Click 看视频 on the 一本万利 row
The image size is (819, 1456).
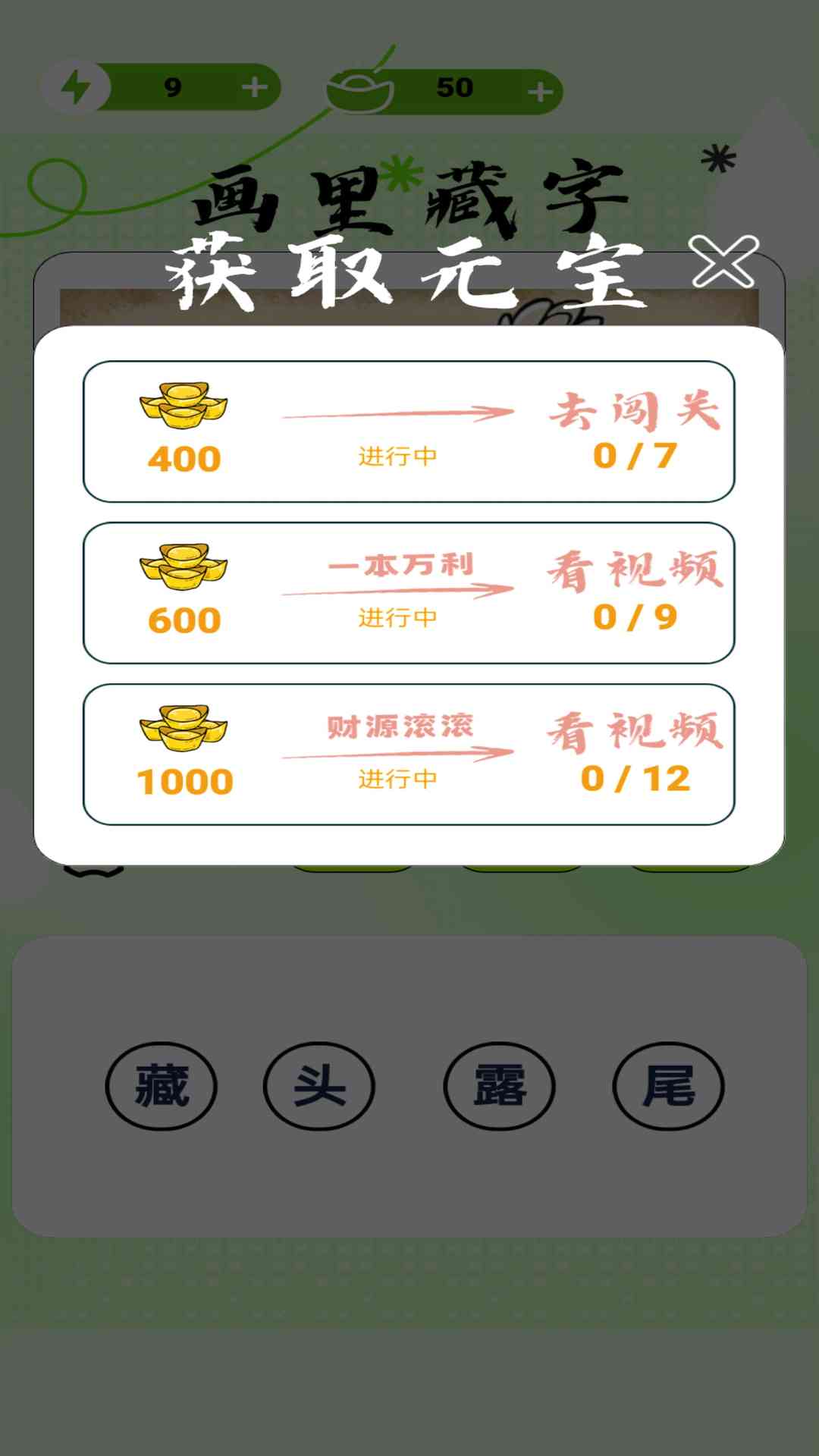635,570
